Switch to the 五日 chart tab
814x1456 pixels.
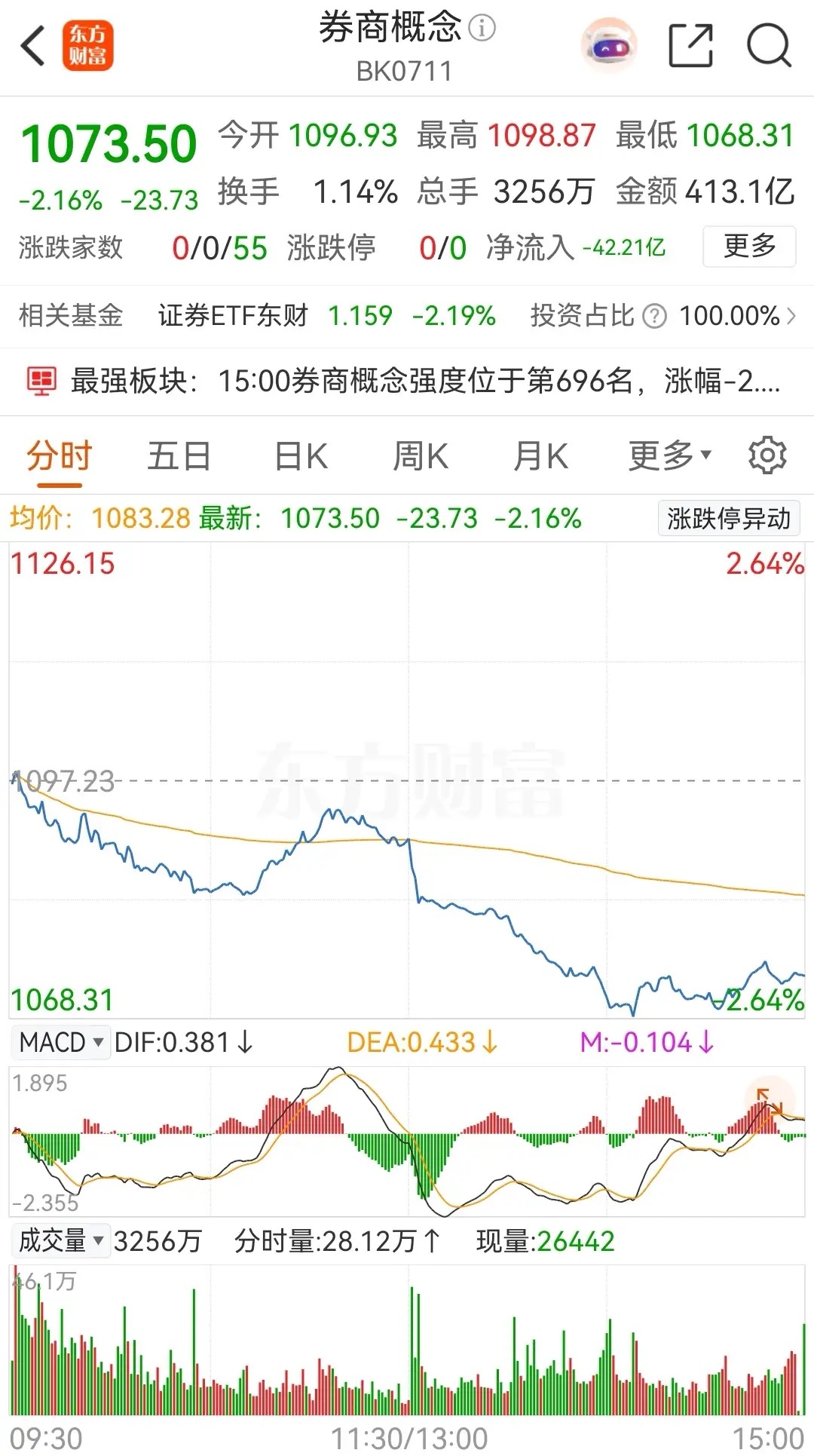pos(179,456)
